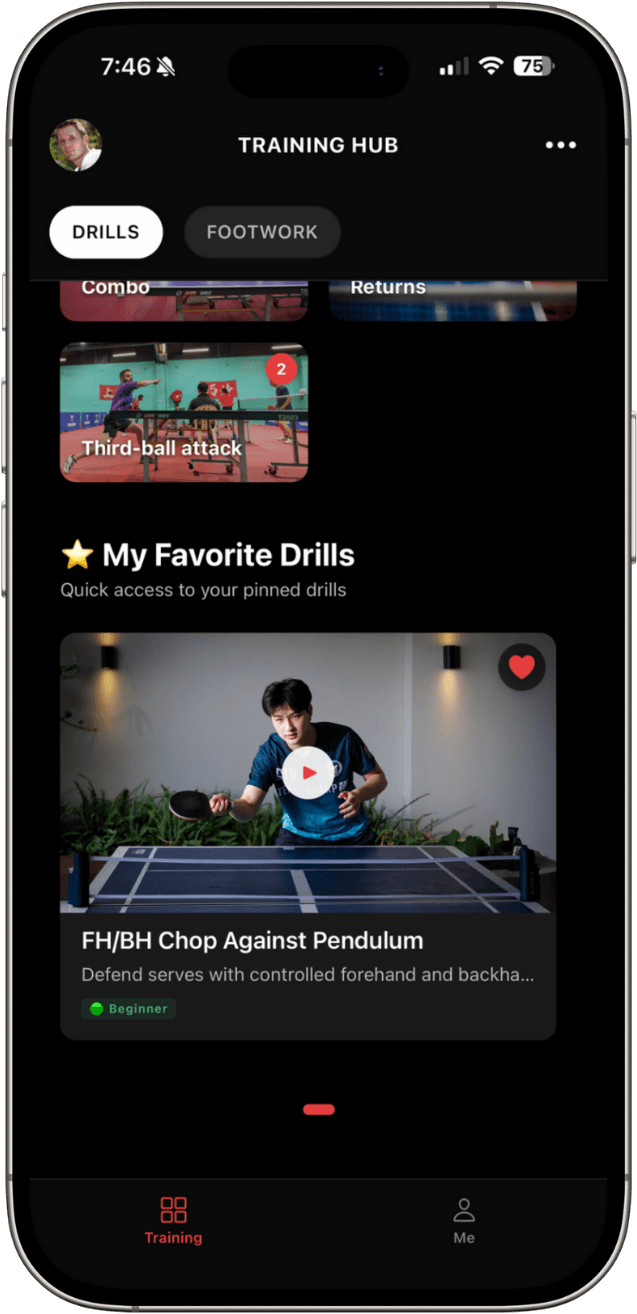Viewport: 637px width, 1314px height.
Task: Go to the Training tab
Action: click(173, 1221)
